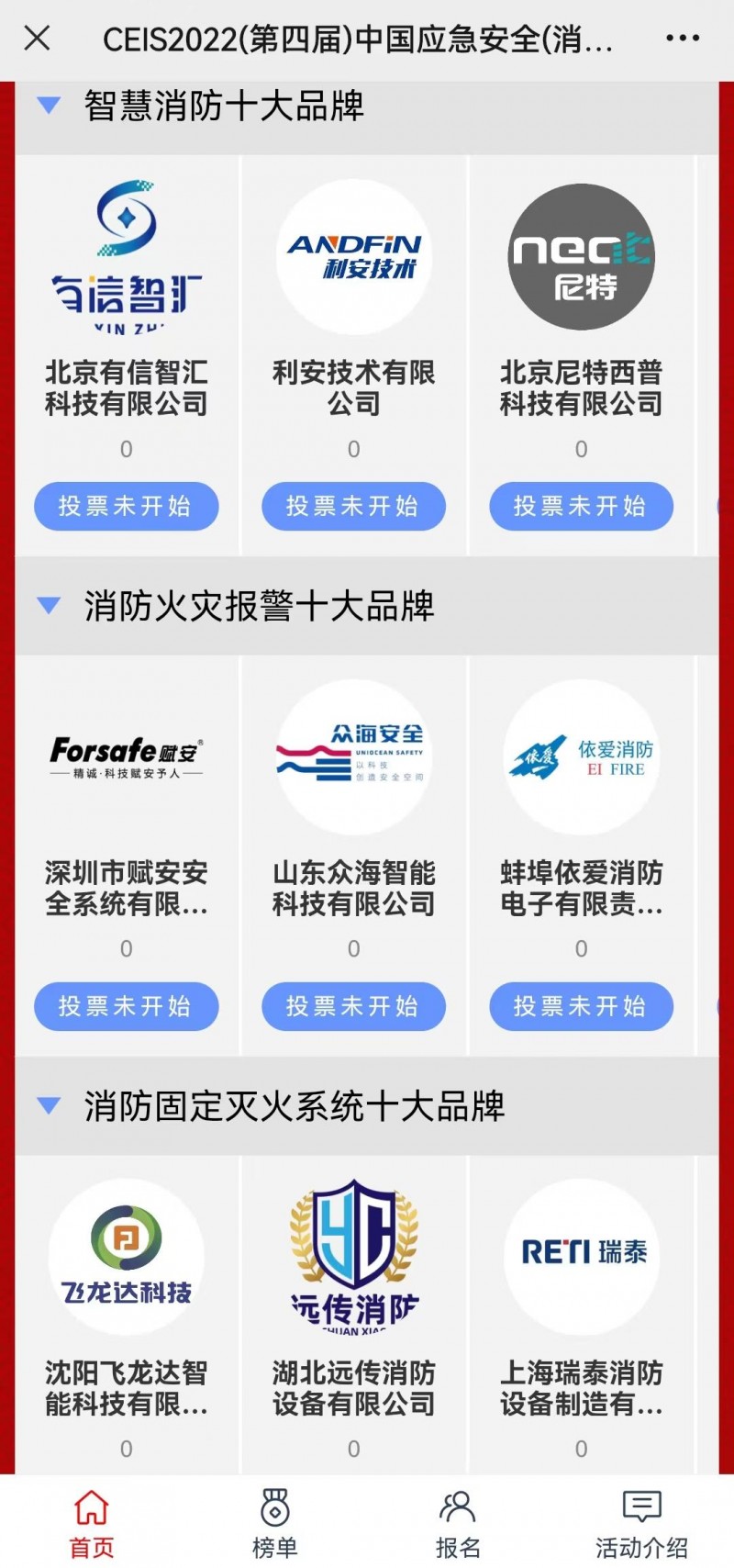Open the three-dot overflow menu

683,39
